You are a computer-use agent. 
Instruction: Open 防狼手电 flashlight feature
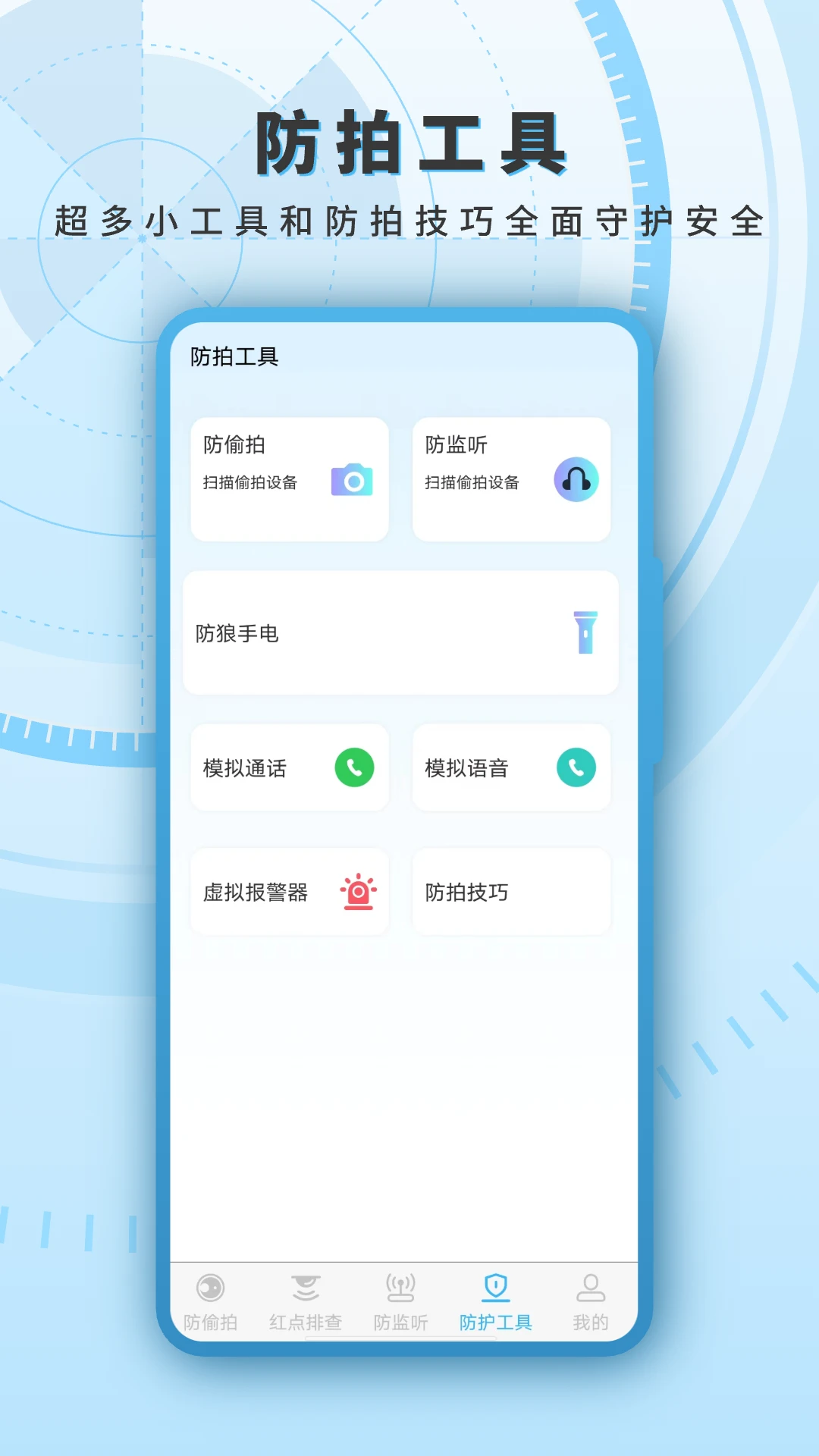[x=400, y=634]
